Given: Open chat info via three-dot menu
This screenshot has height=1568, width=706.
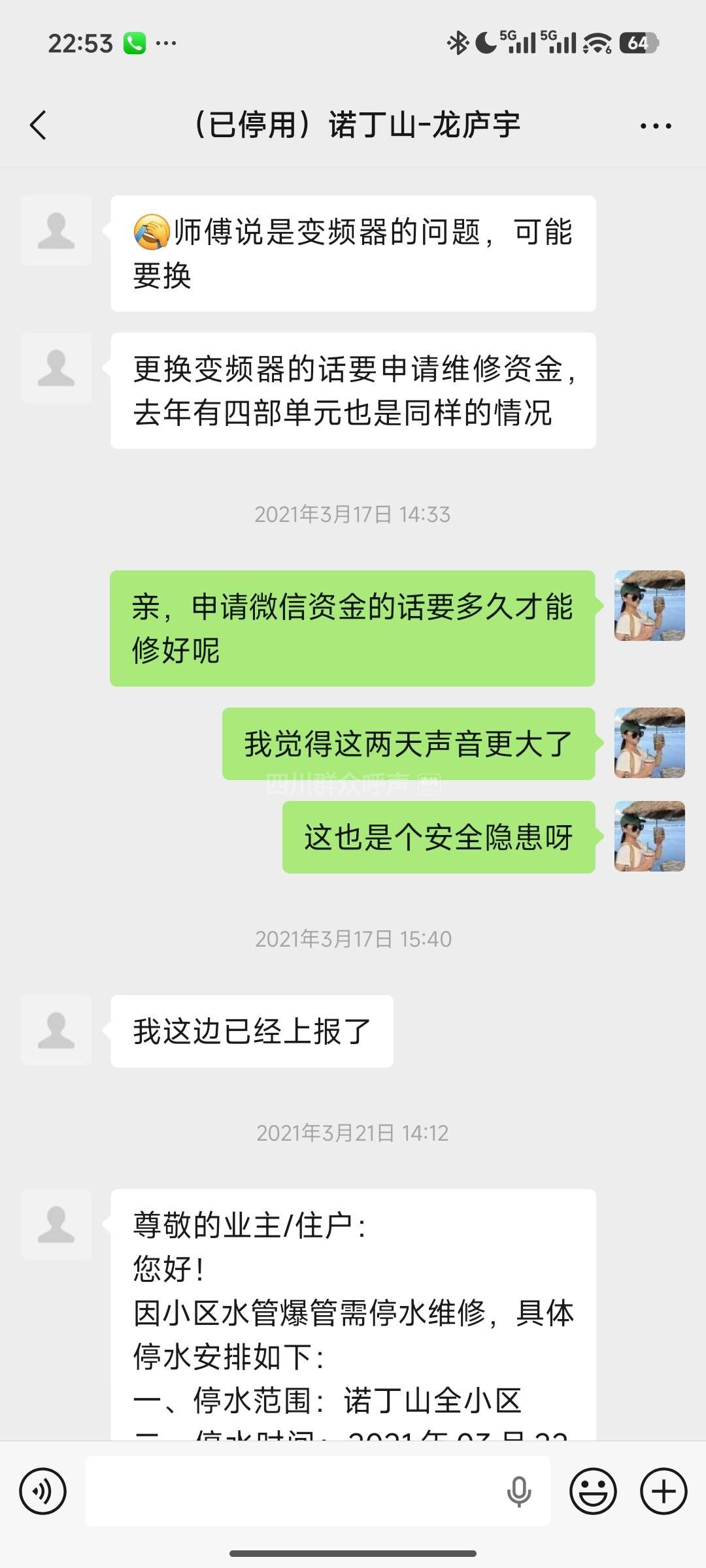Looking at the screenshot, I should point(656,125).
